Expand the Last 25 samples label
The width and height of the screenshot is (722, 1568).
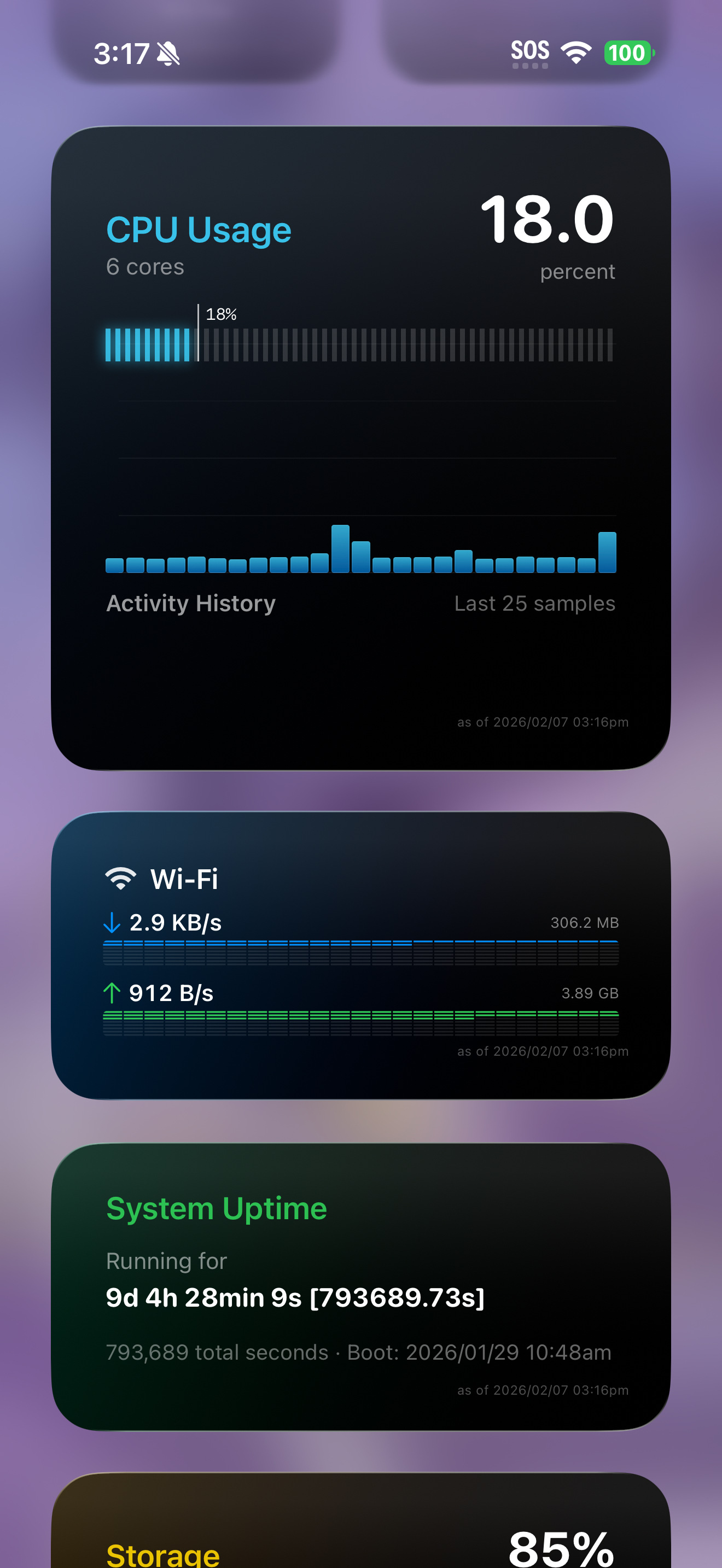click(534, 603)
